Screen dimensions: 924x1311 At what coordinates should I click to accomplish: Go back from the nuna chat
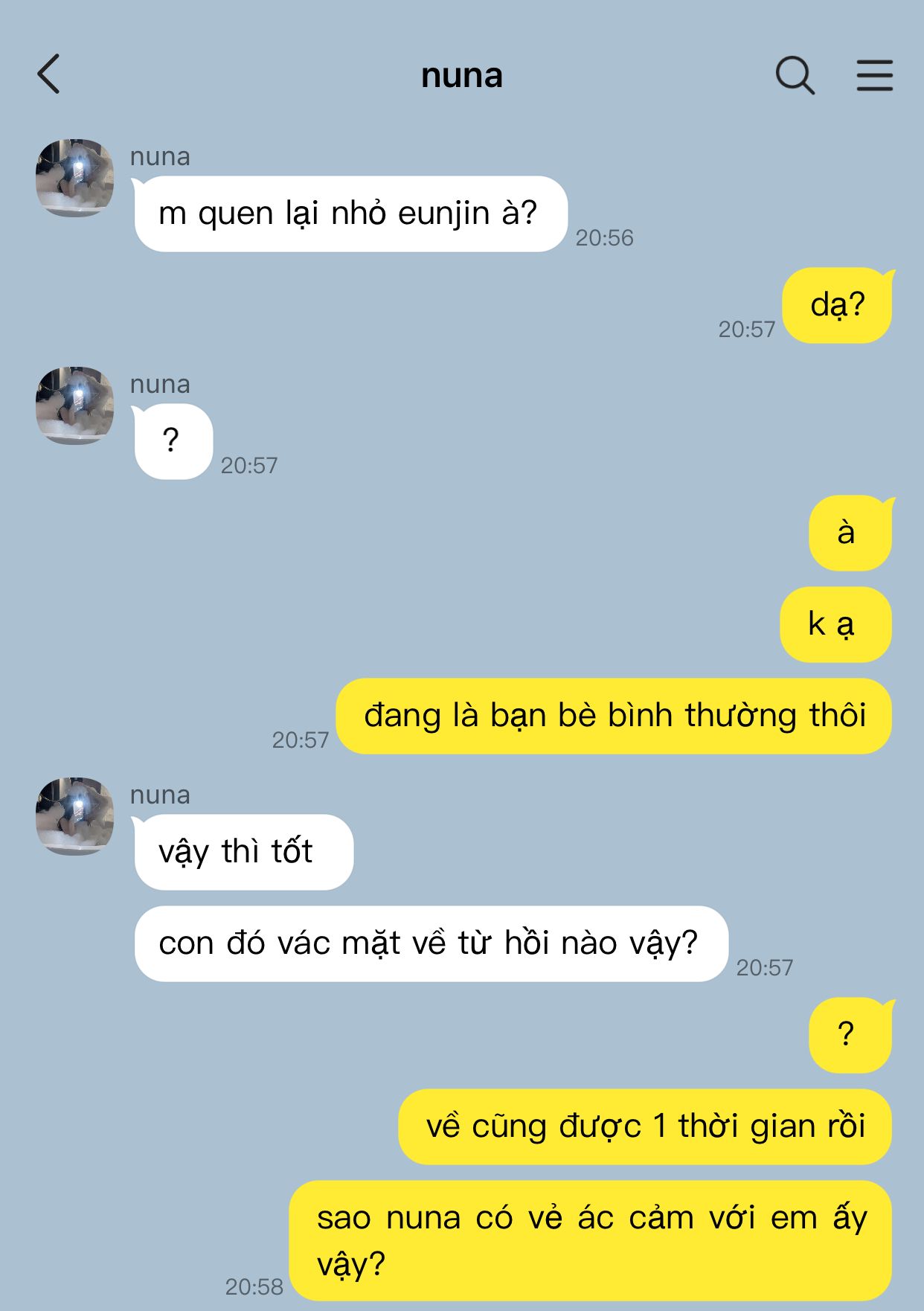(x=49, y=74)
